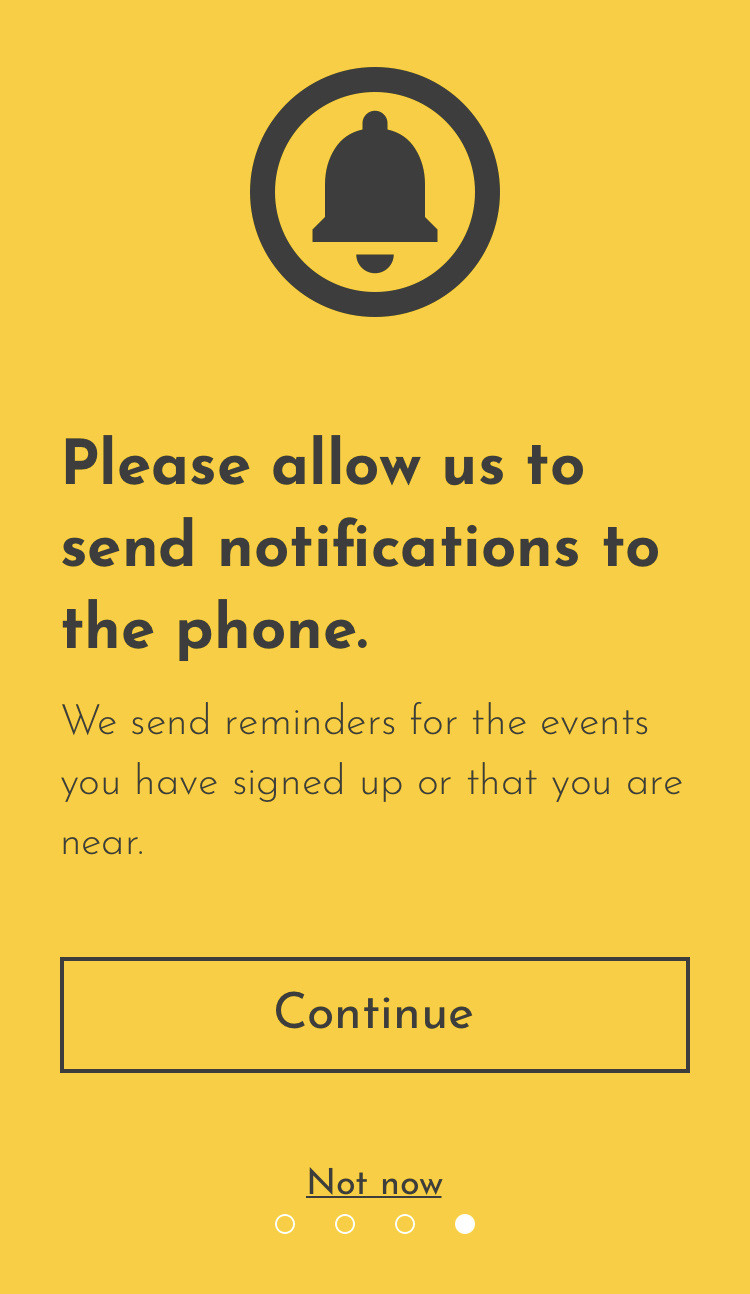Tap Continue to allow notifications
750x1294 pixels.
tap(375, 1015)
